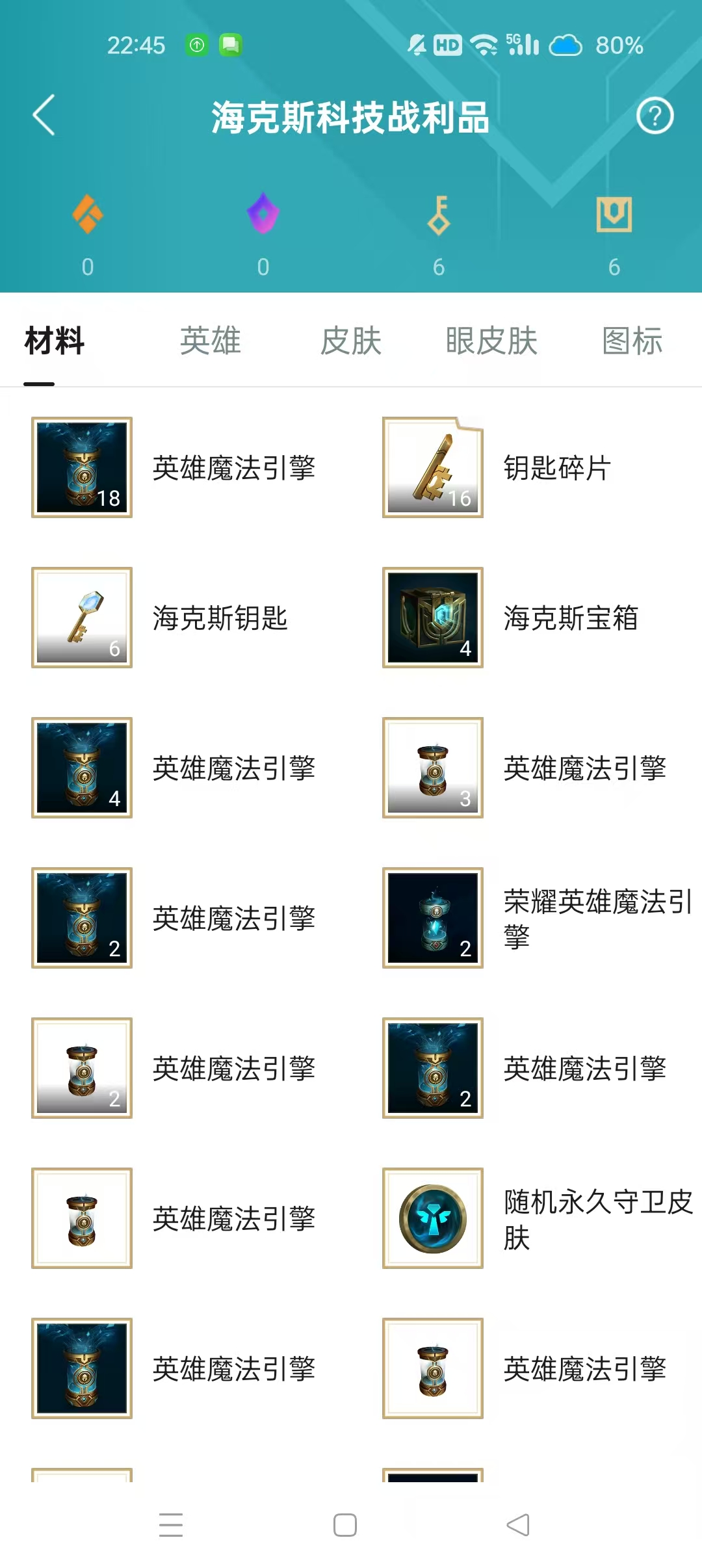
Task: Go back from the Hextech loot page
Action: point(44,116)
